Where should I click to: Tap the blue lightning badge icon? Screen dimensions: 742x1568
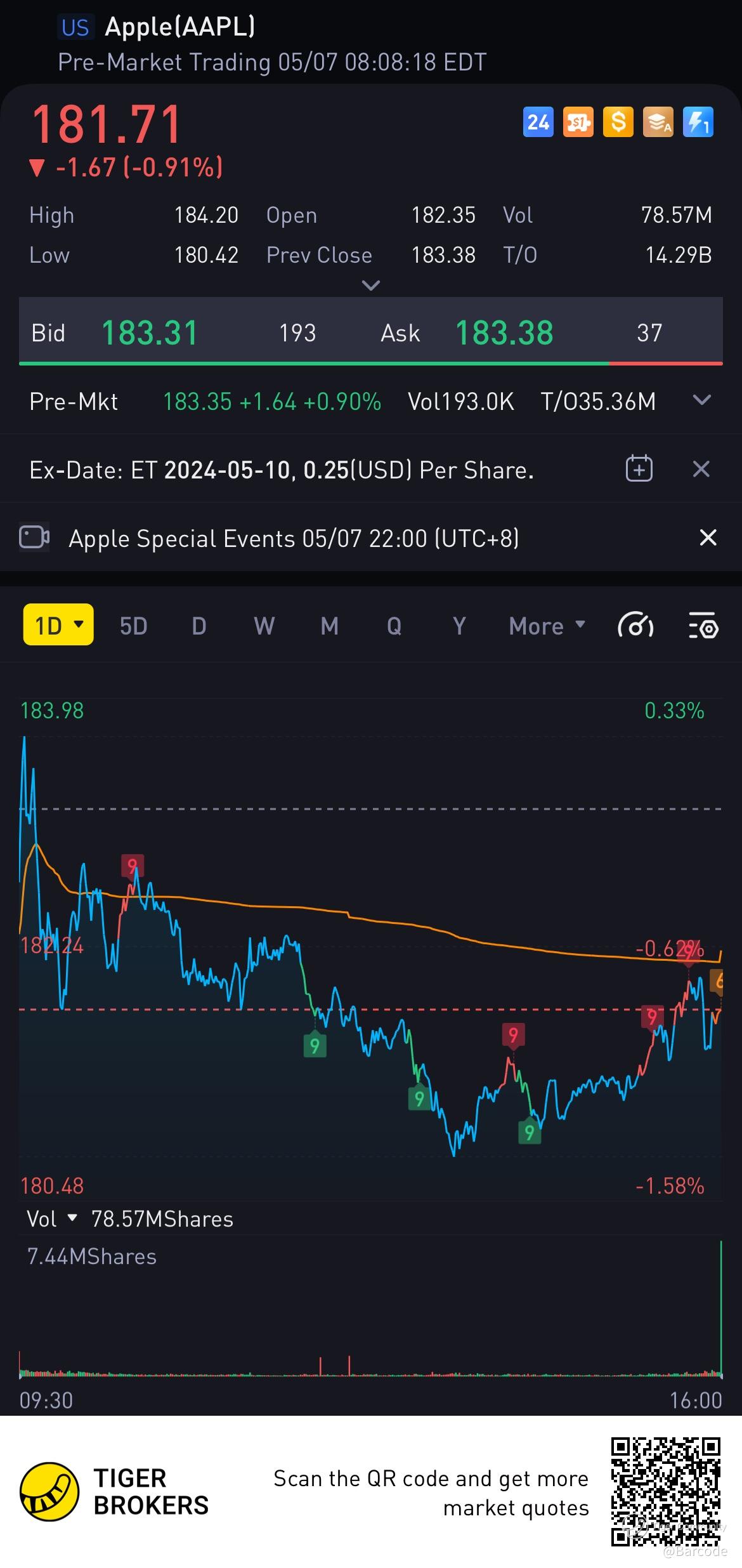click(698, 122)
